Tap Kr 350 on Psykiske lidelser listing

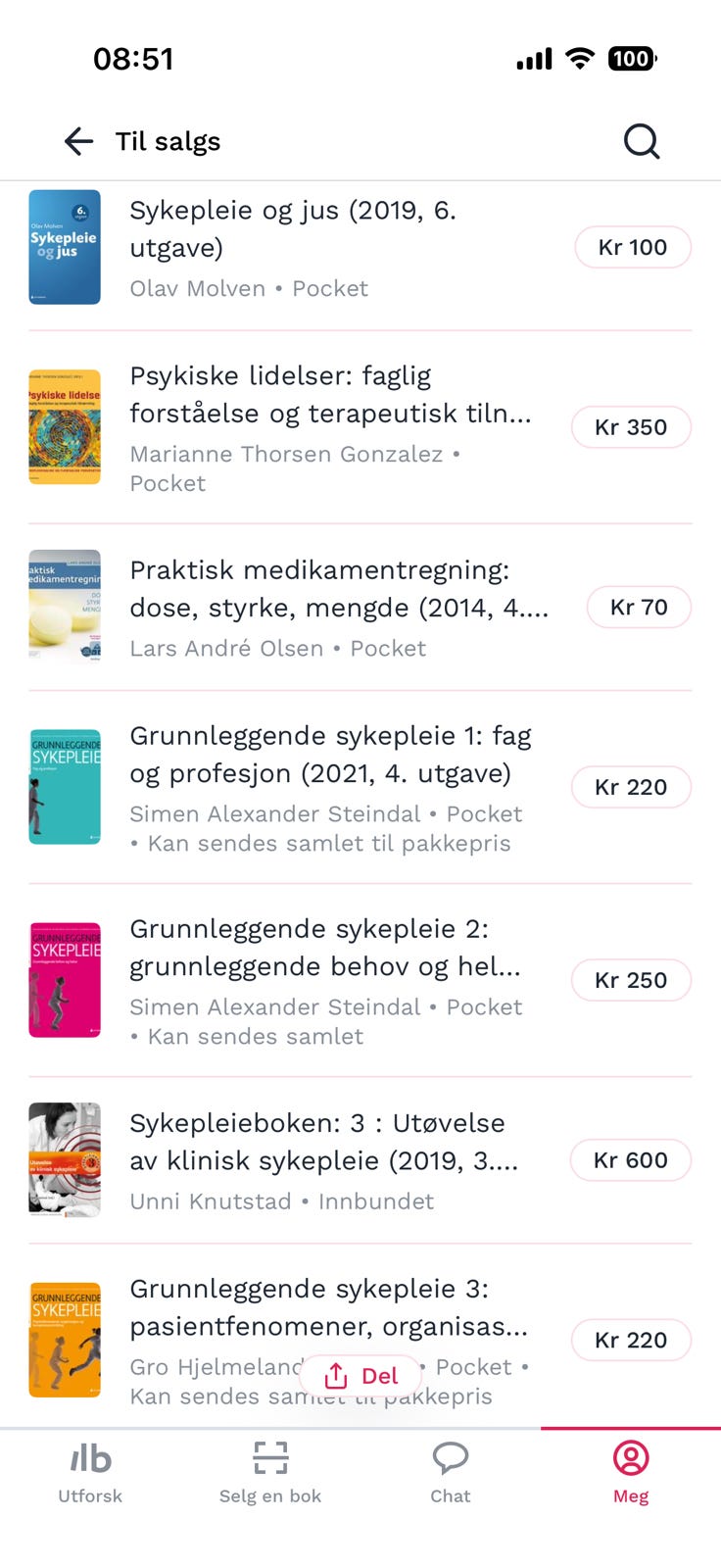click(631, 426)
